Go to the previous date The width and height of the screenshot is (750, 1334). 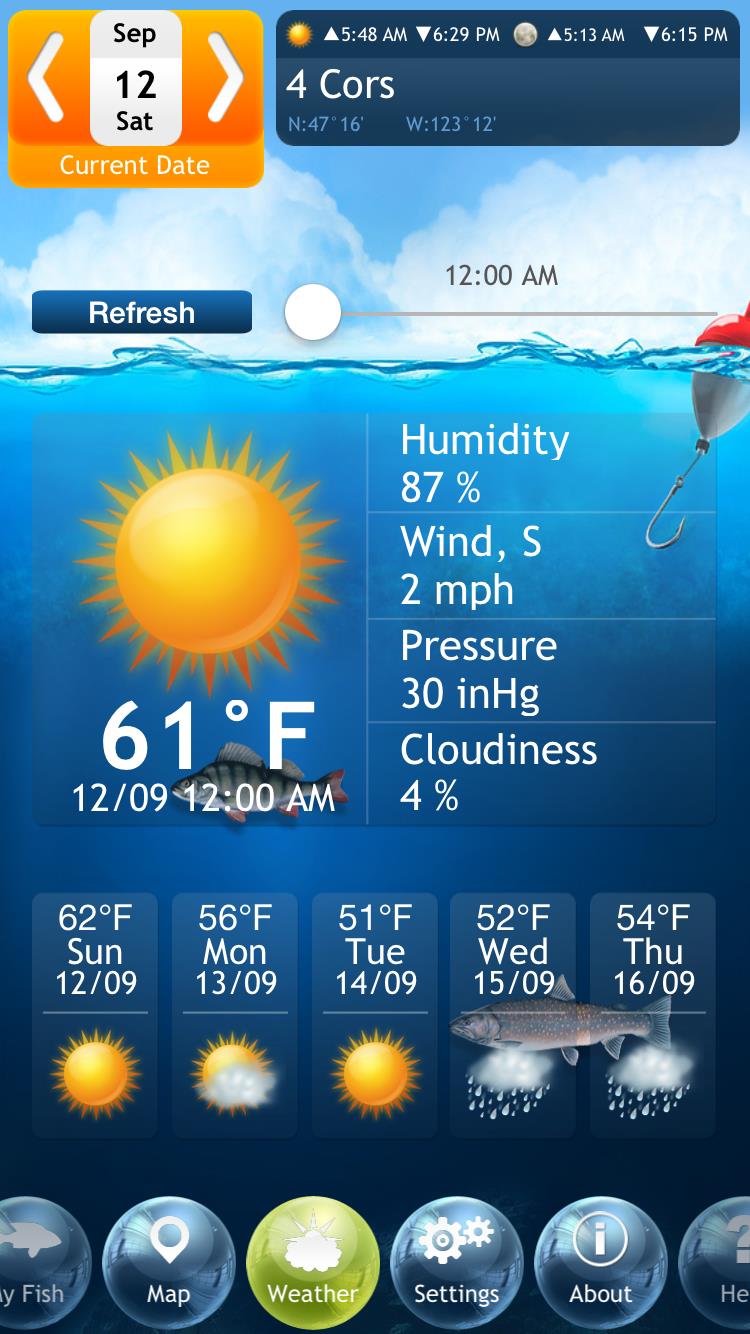point(46,78)
